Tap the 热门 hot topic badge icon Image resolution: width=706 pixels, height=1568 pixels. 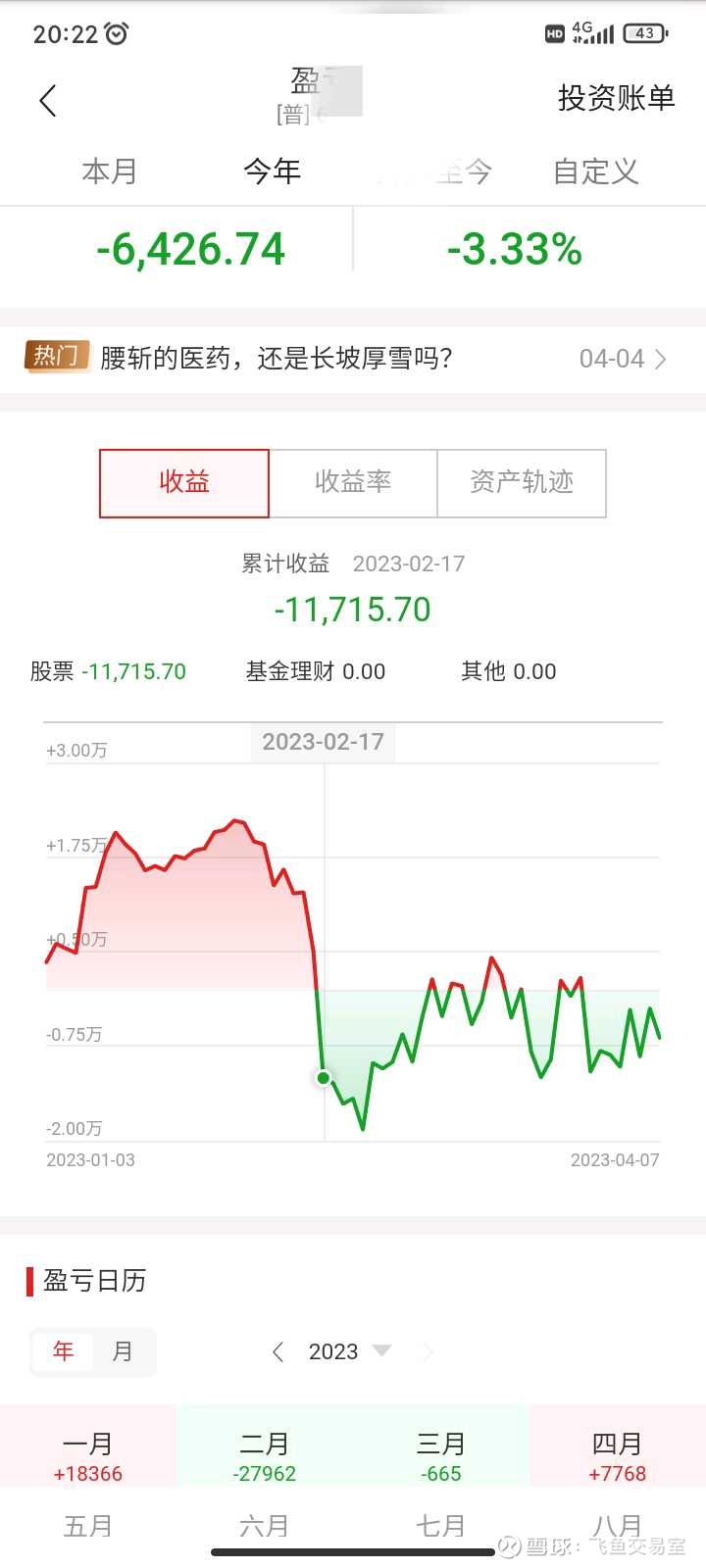(x=57, y=356)
